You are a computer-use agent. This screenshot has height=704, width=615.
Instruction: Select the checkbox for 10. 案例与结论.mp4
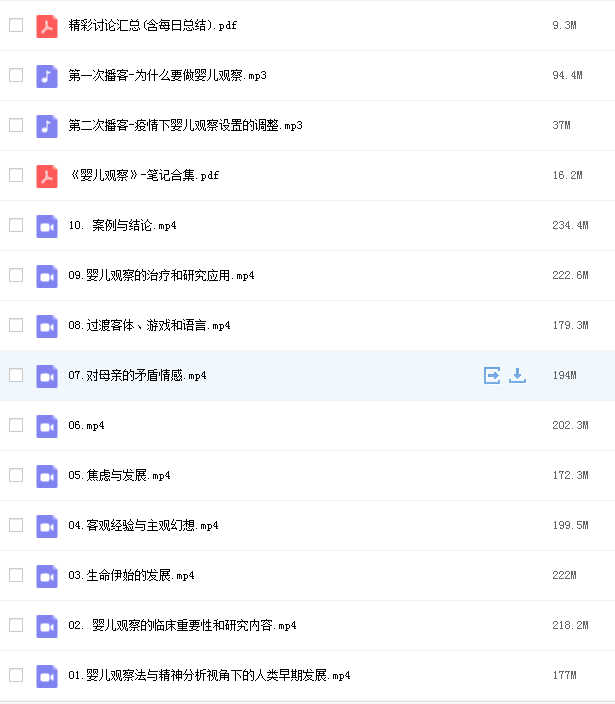pos(16,225)
